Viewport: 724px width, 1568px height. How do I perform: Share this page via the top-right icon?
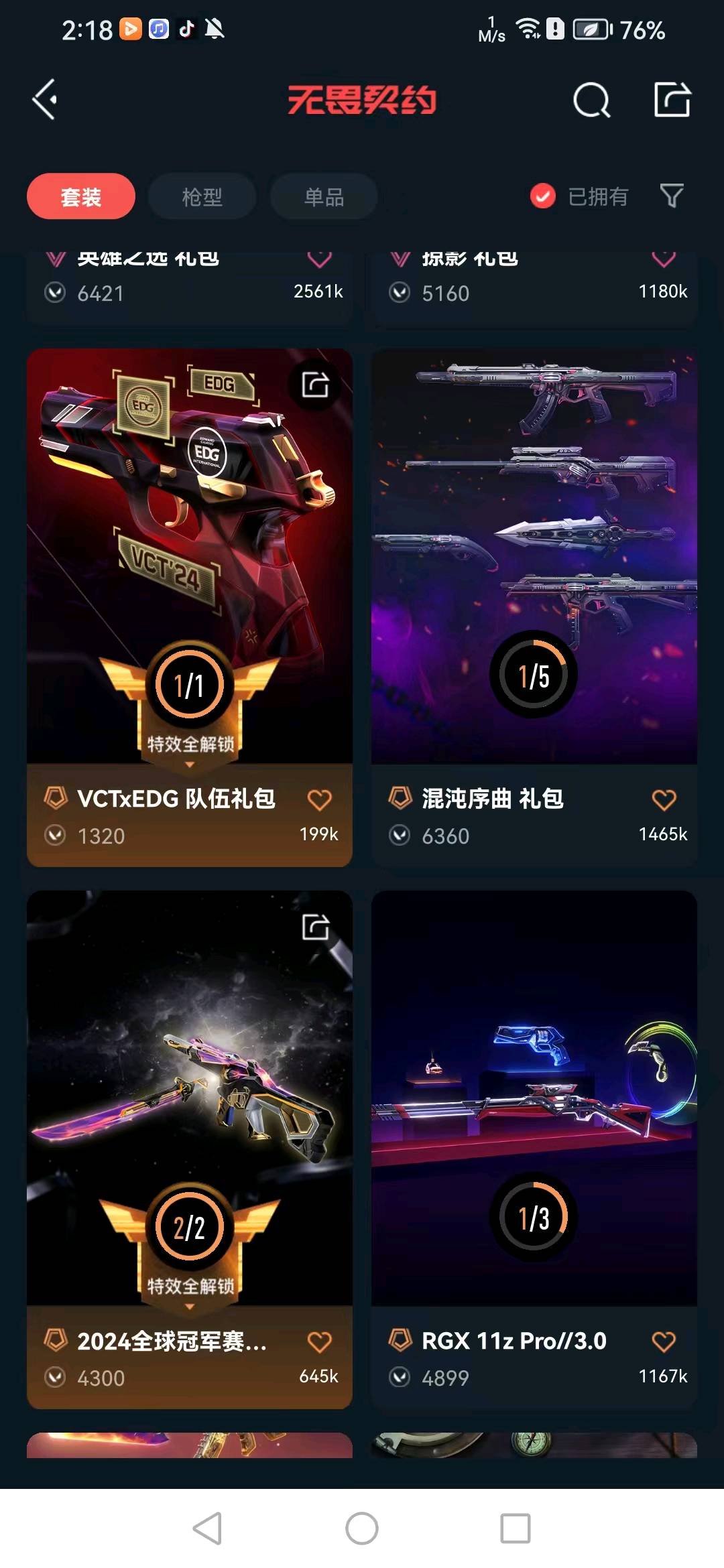(672, 100)
